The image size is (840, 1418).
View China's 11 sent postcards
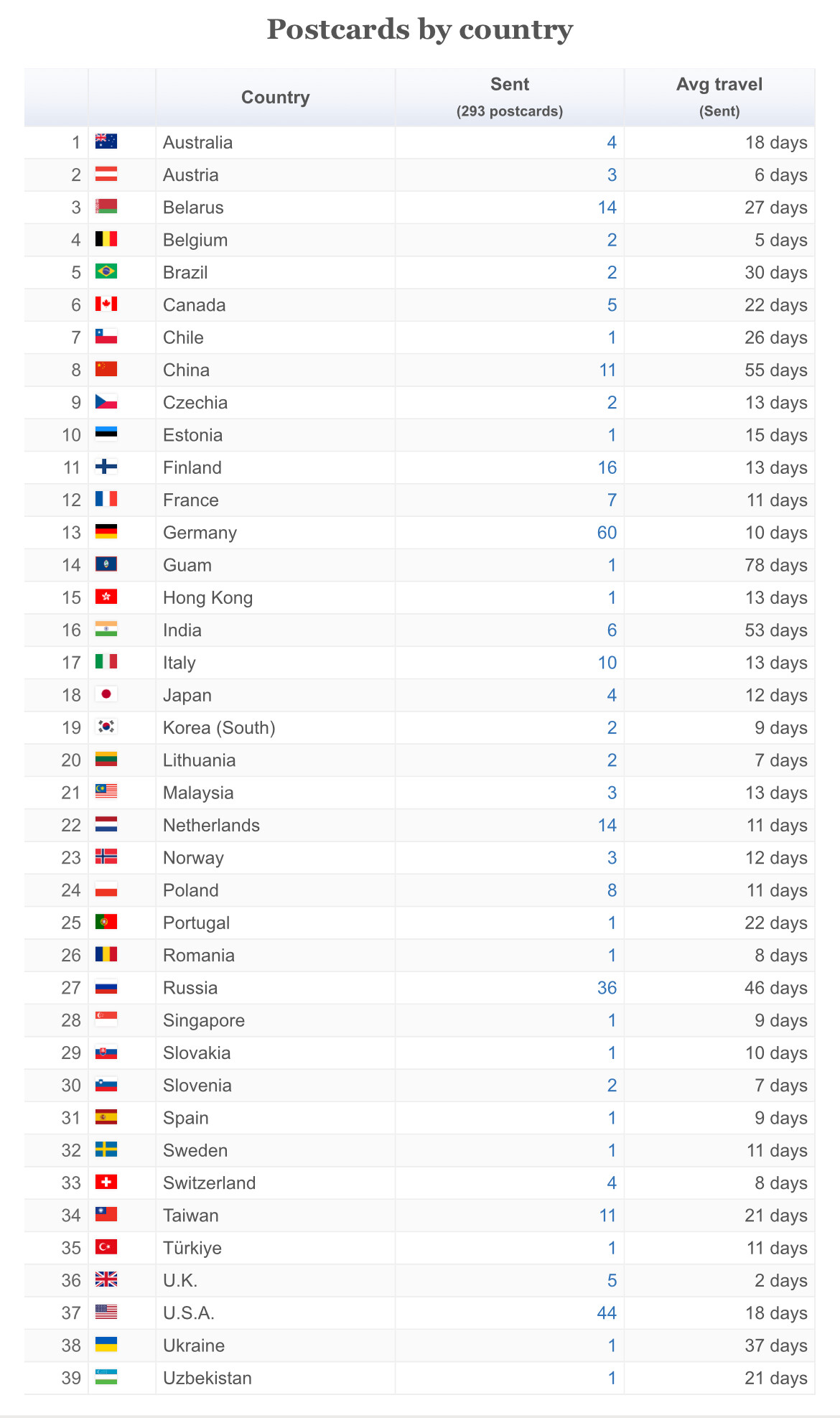point(607,370)
